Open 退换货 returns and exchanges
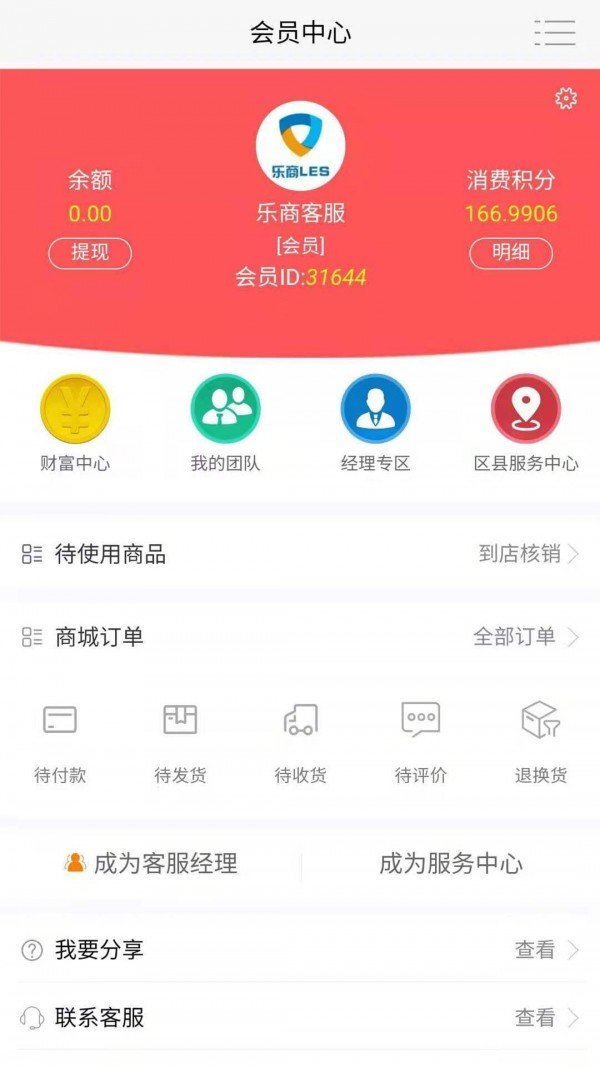Viewport: 600px width, 1067px height. click(540, 740)
